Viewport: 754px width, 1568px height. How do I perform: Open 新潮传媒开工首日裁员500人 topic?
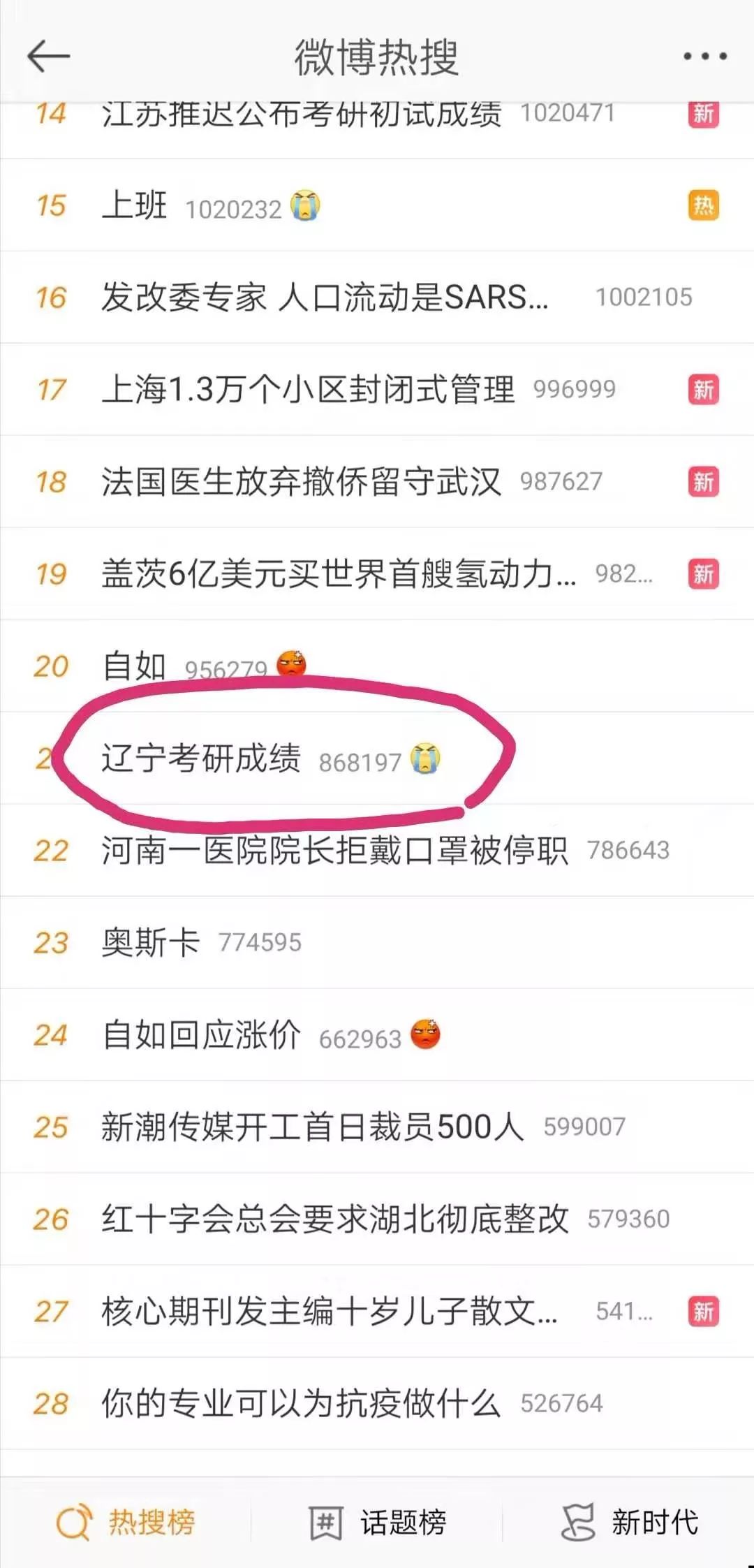tap(311, 1127)
